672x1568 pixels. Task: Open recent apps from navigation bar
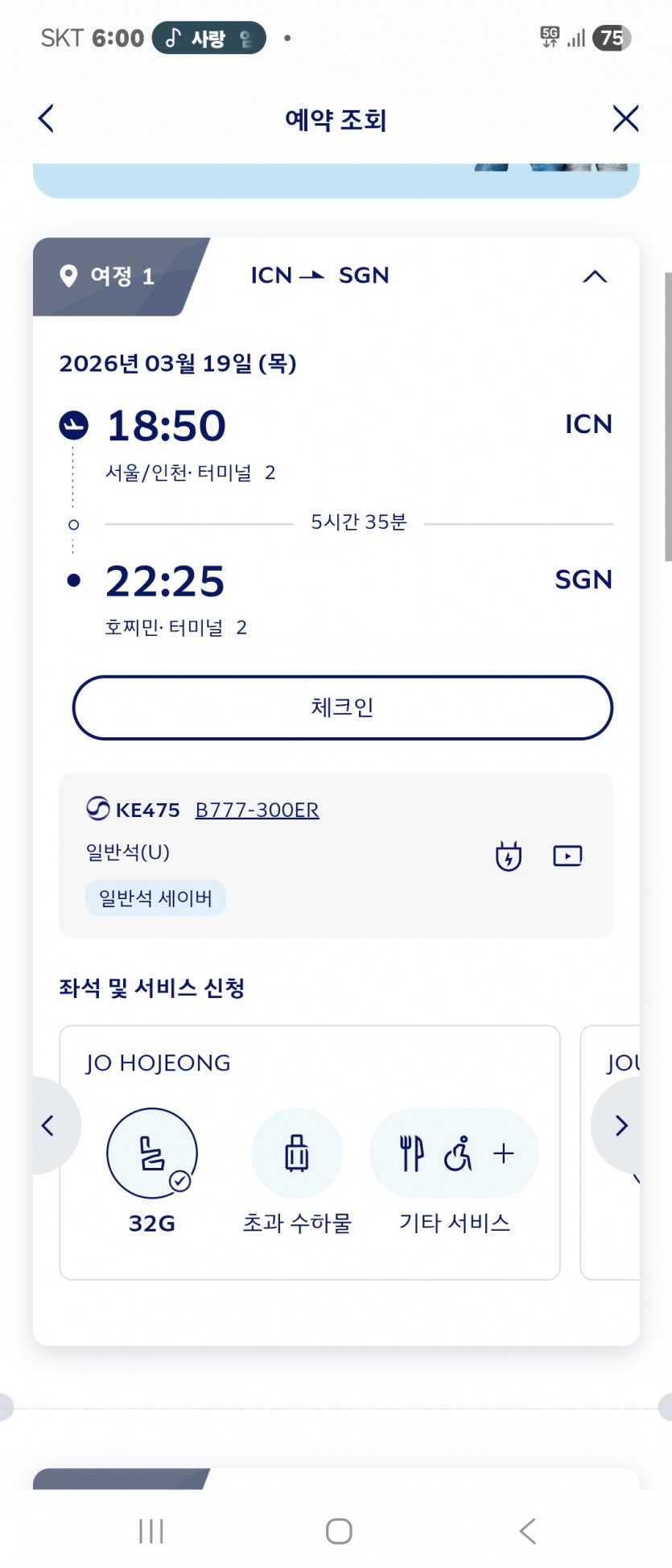pos(151,1531)
